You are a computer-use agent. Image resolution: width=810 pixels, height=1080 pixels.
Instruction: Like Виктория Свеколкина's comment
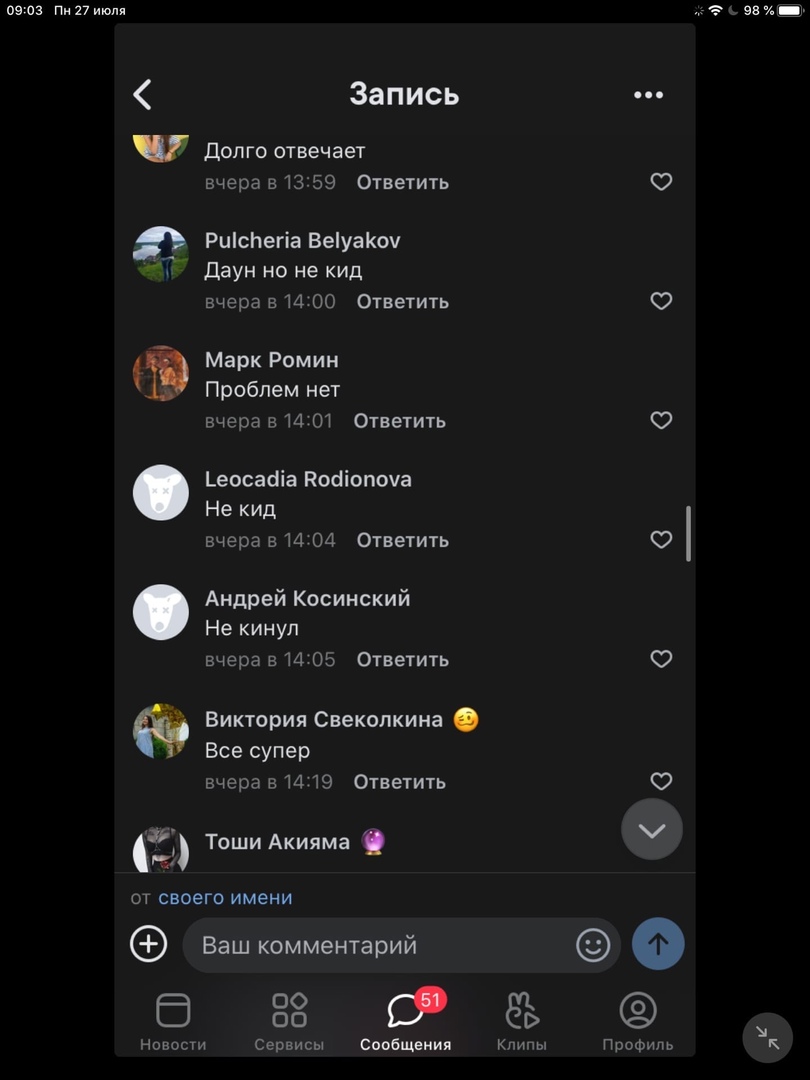click(x=661, y=781)
